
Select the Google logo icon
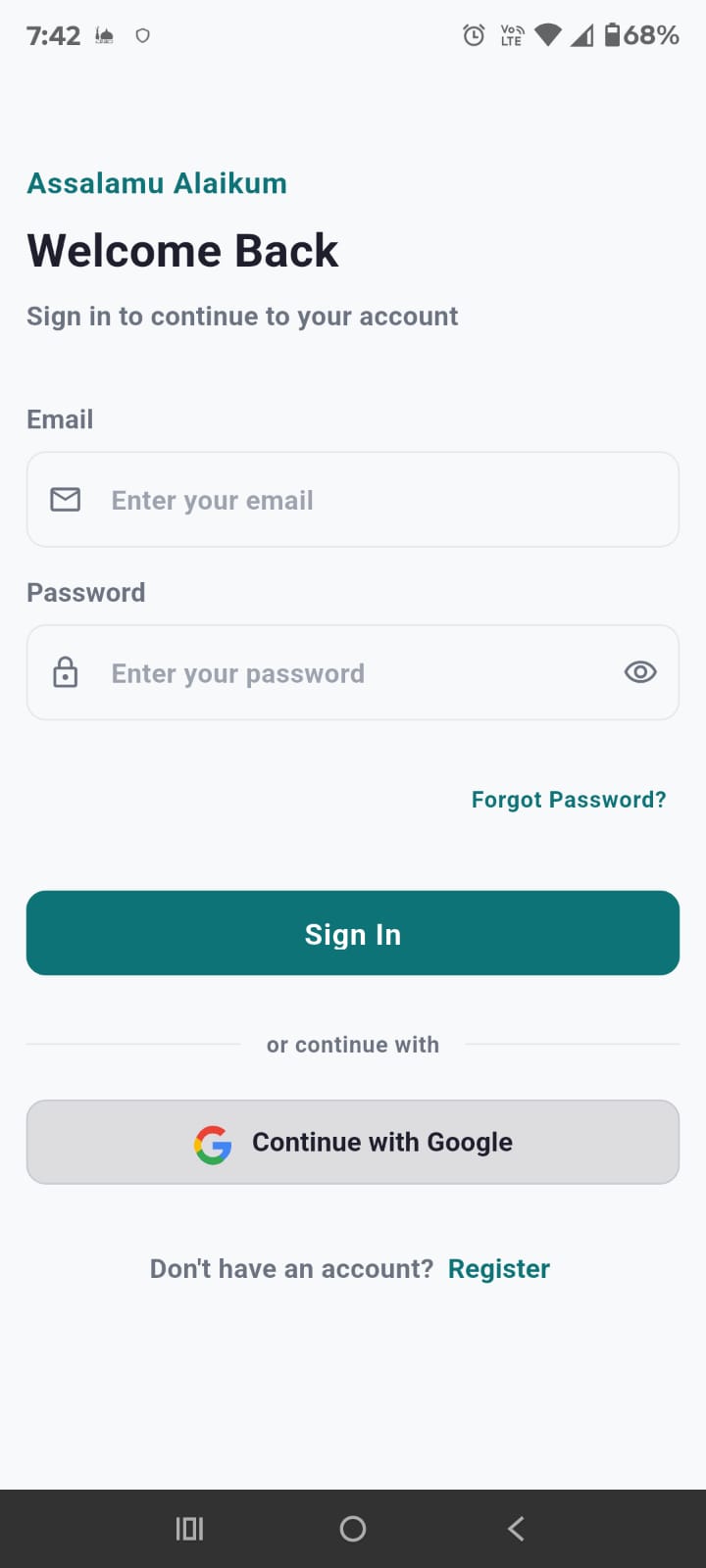(213, 1142)
